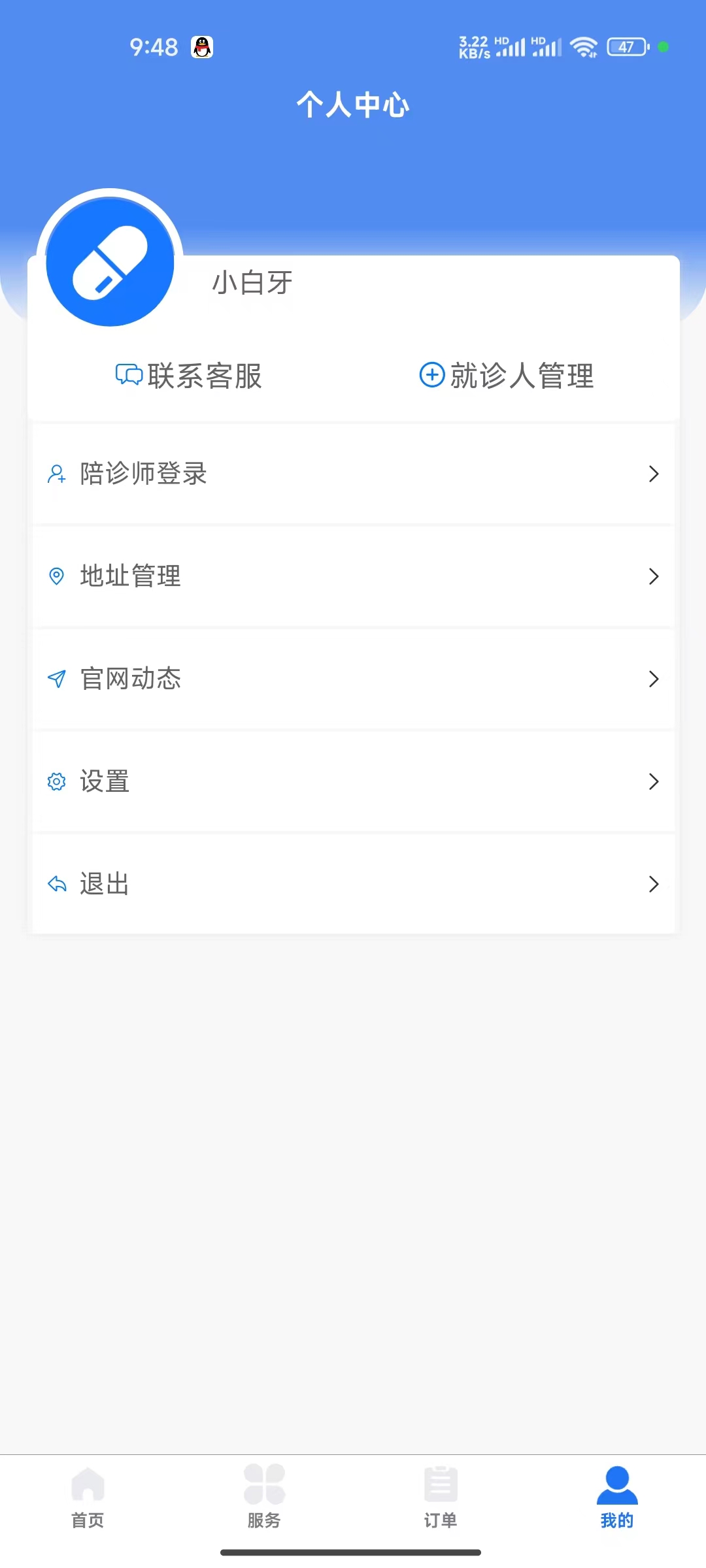Select 退出 to log out

click(x=353, y=884)
